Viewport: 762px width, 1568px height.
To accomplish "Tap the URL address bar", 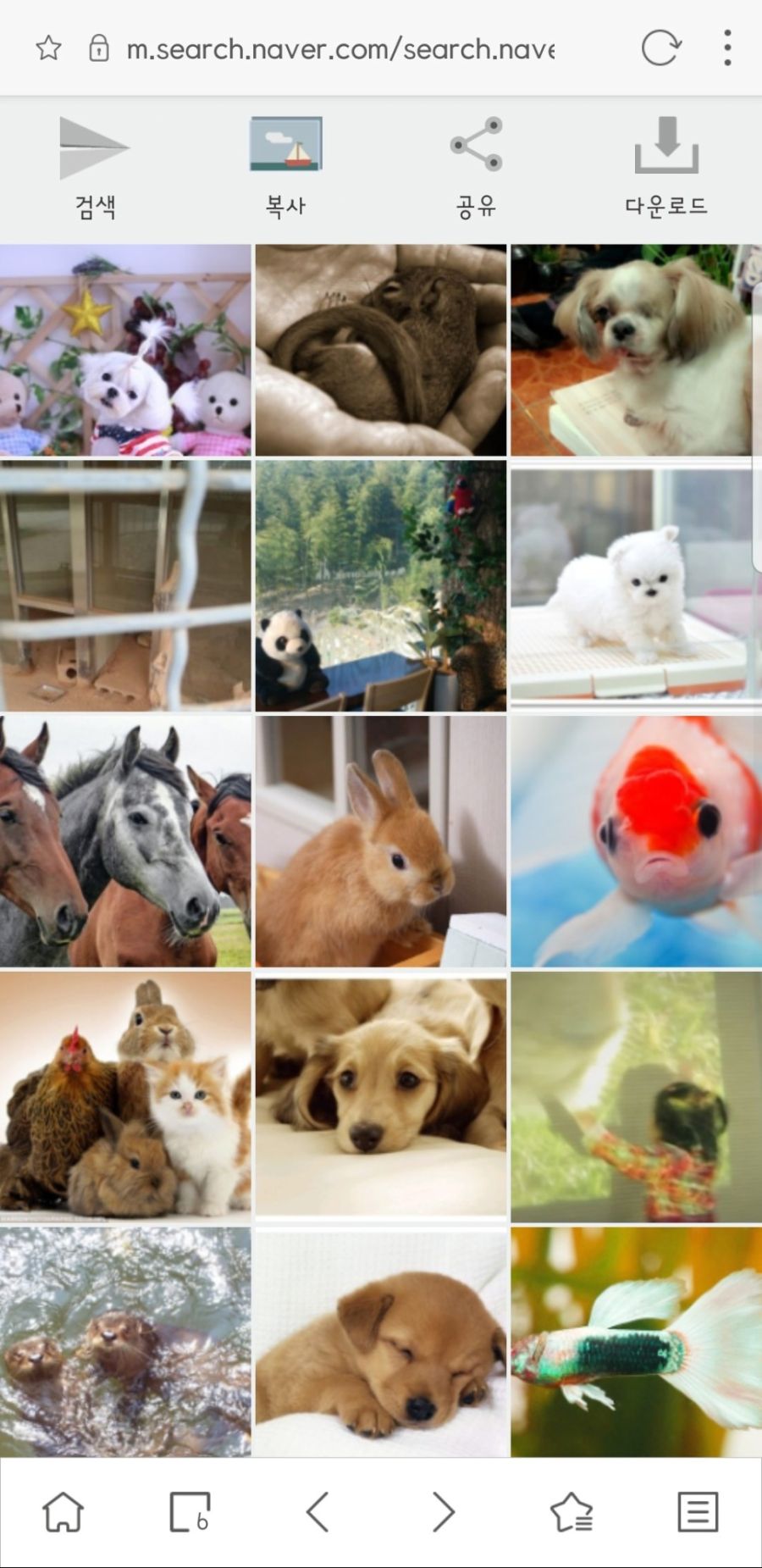I will 339,49.
